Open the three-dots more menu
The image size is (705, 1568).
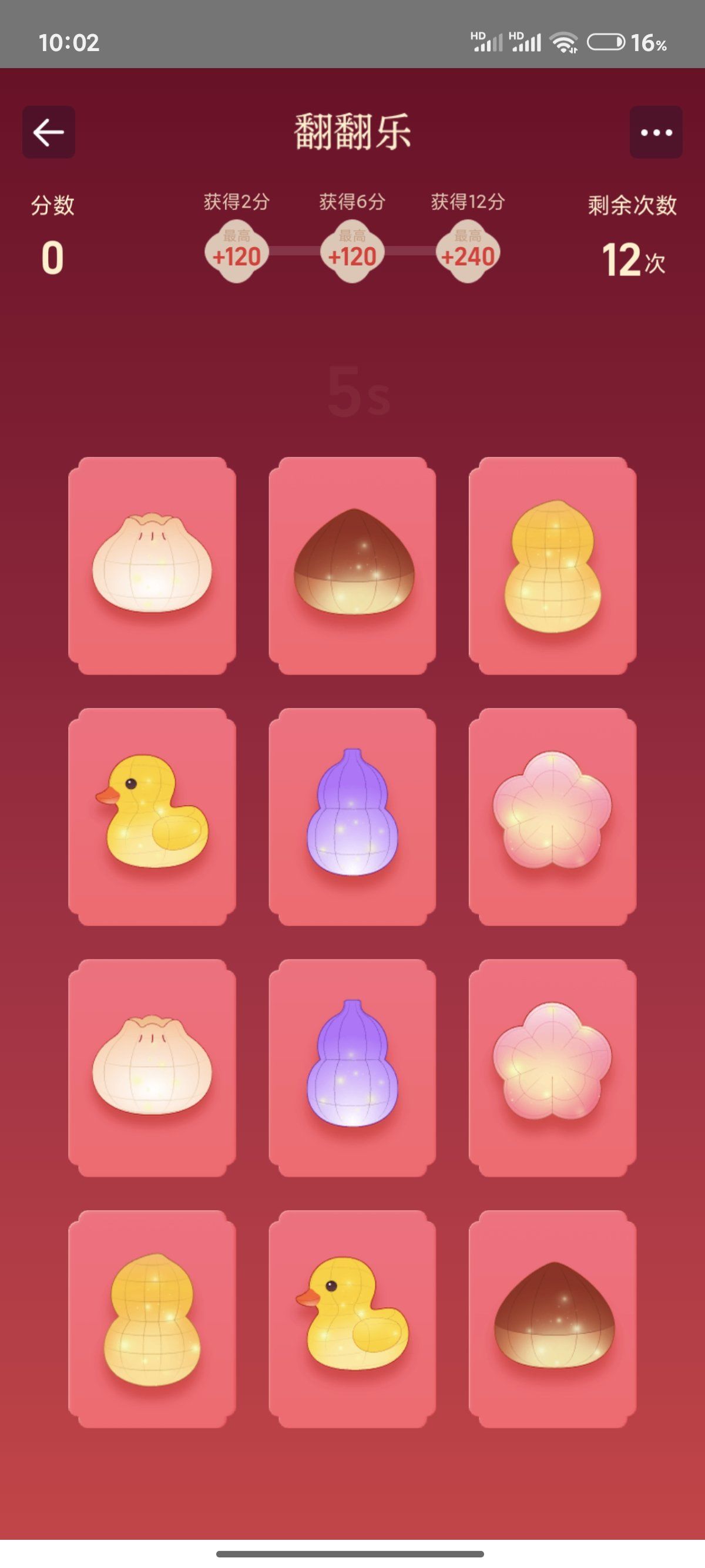656,132
